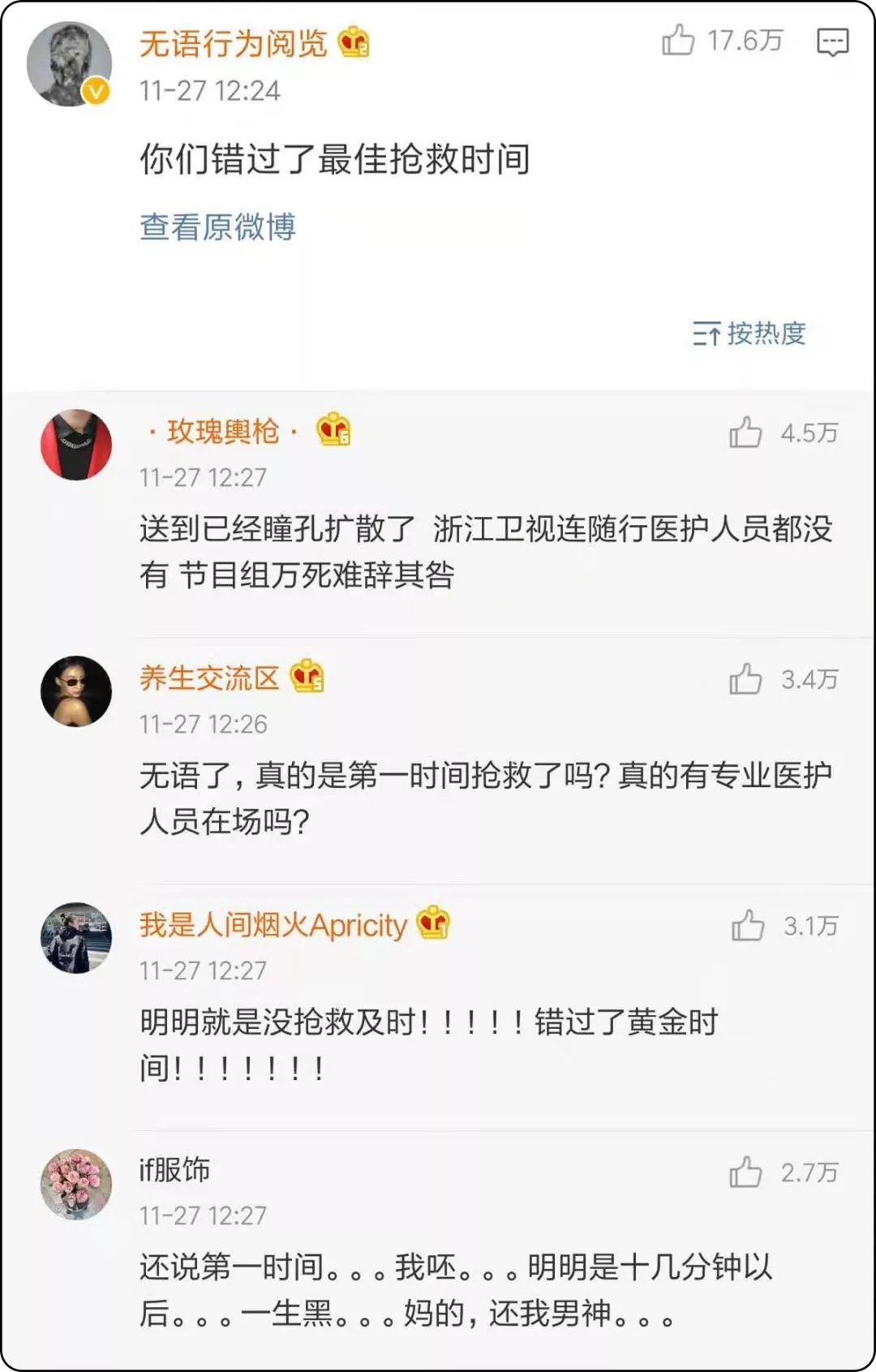The width and height of the screenshot is (876, 1372).
Task: Visit 我是人间烟火Apricity's profile via username
Action: (x=273, y=925)
